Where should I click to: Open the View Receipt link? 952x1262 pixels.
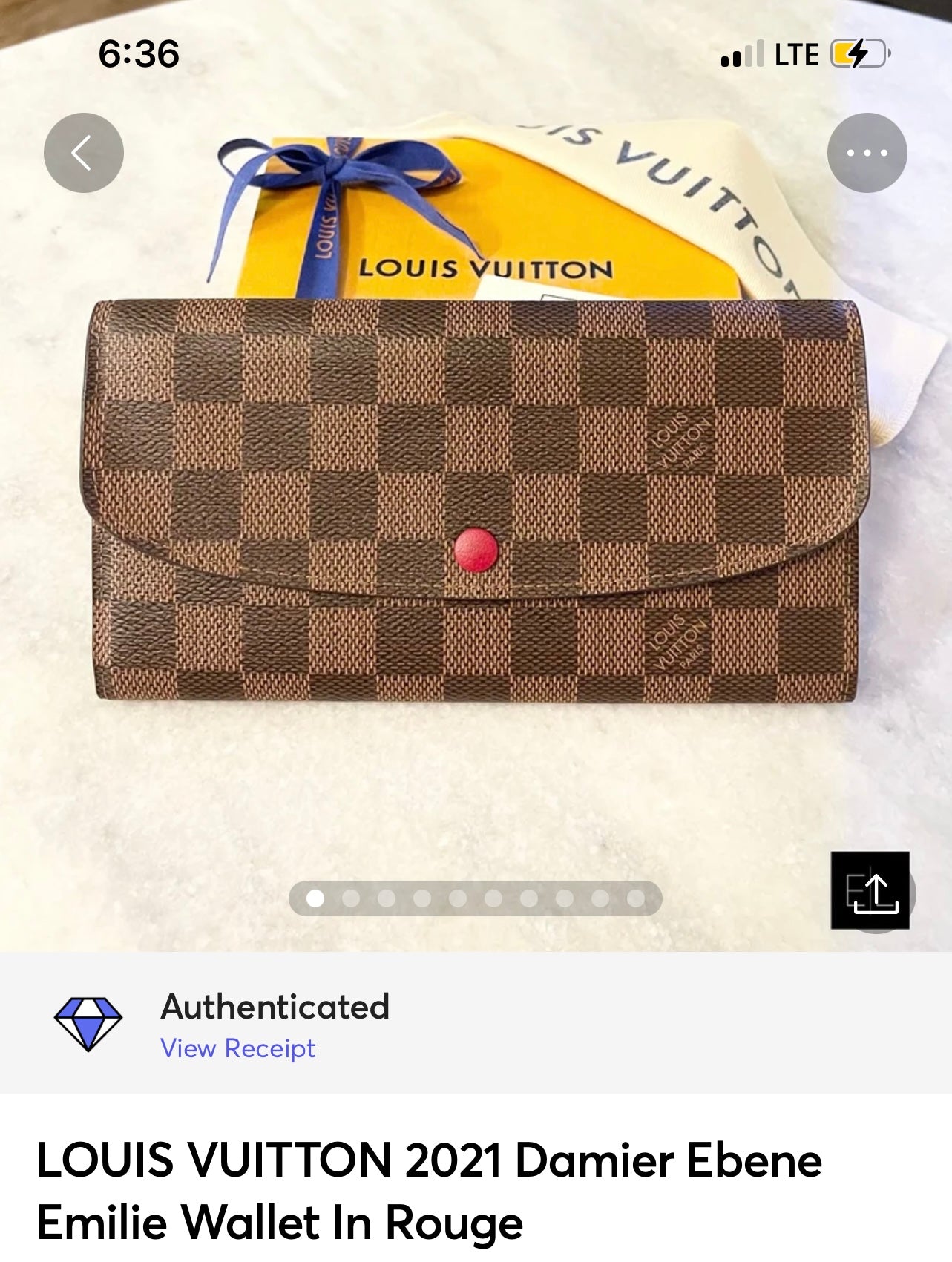pyautogui.click(x=237, y=1048)
